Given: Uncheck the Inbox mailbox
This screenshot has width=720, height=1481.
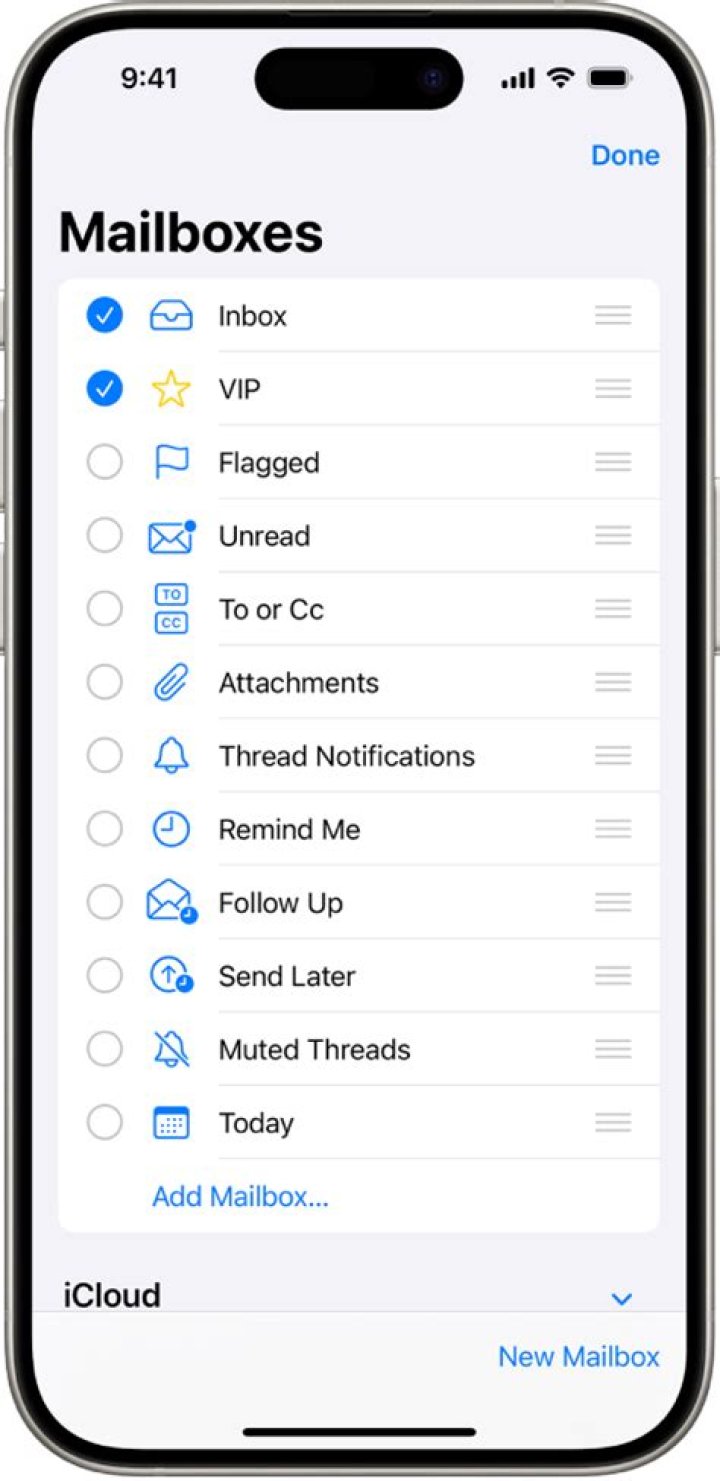Looking at the screenshot, I should pyautogui.click(x=105, y=316).
